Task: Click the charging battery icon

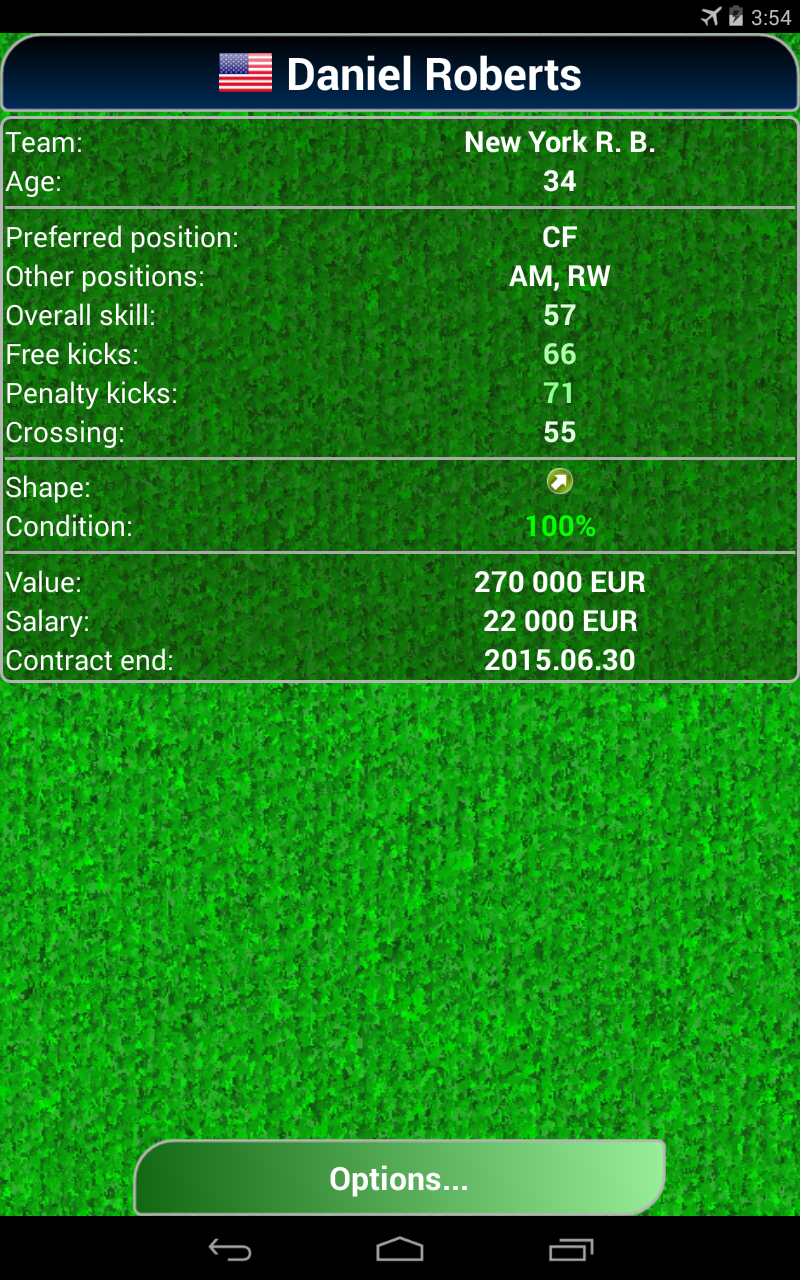Action: (737, 14)
